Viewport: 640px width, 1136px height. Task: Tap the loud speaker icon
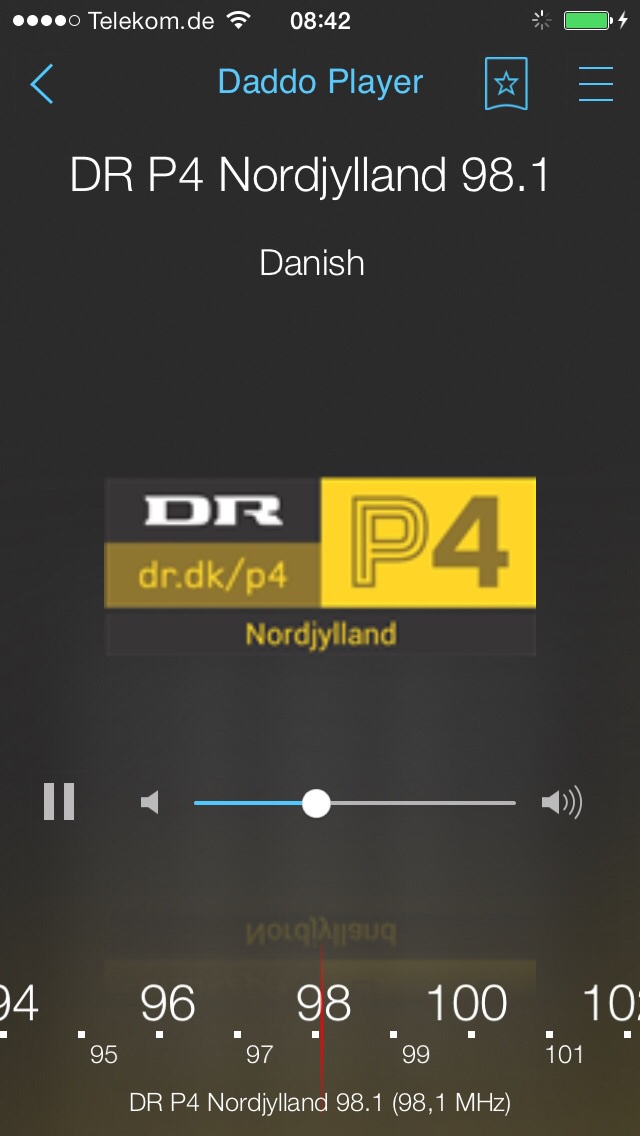click(x=561, y=802)
